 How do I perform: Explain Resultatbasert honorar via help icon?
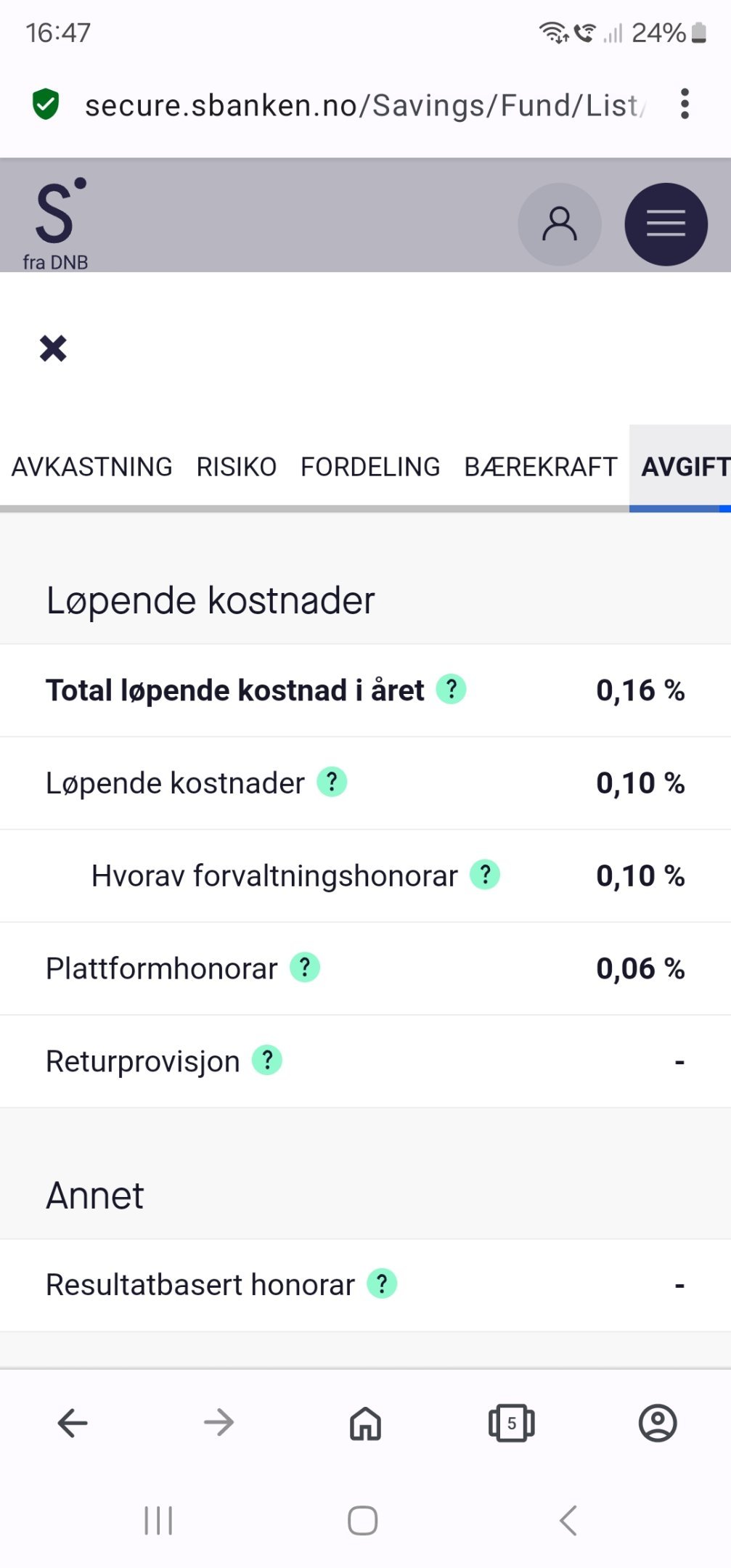382,1283
